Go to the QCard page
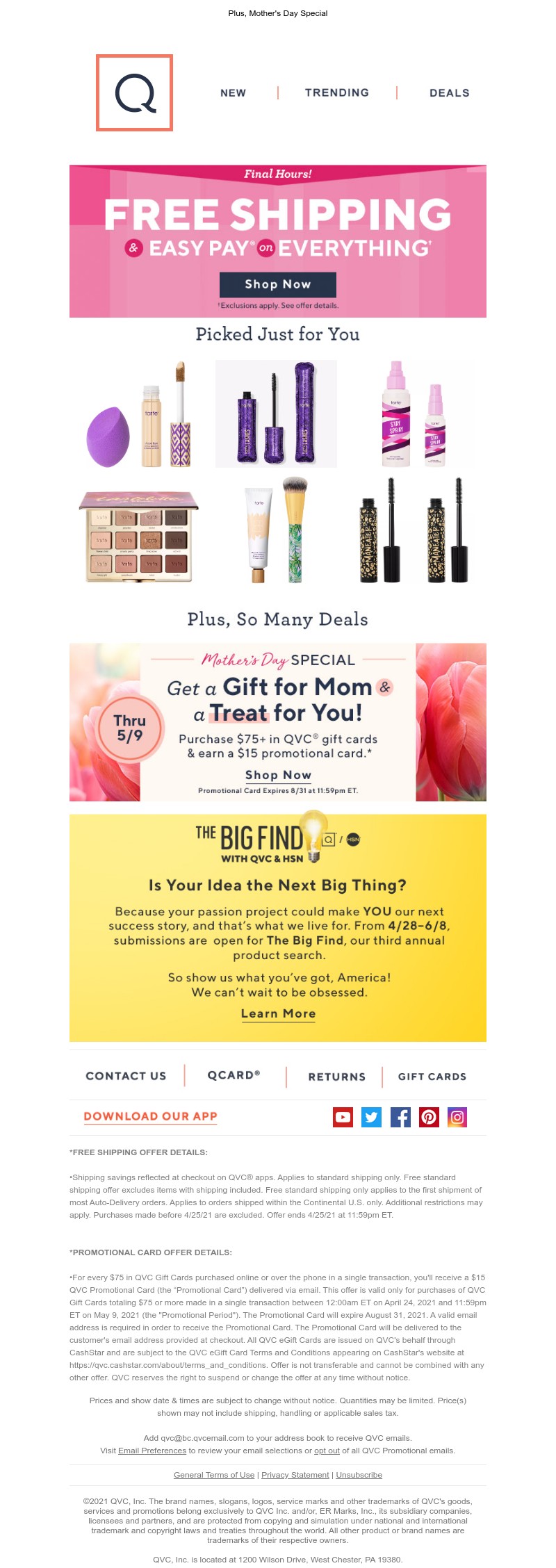Image resolution: width=556 pixels, height=1568 pixels. coord(234,1075)
